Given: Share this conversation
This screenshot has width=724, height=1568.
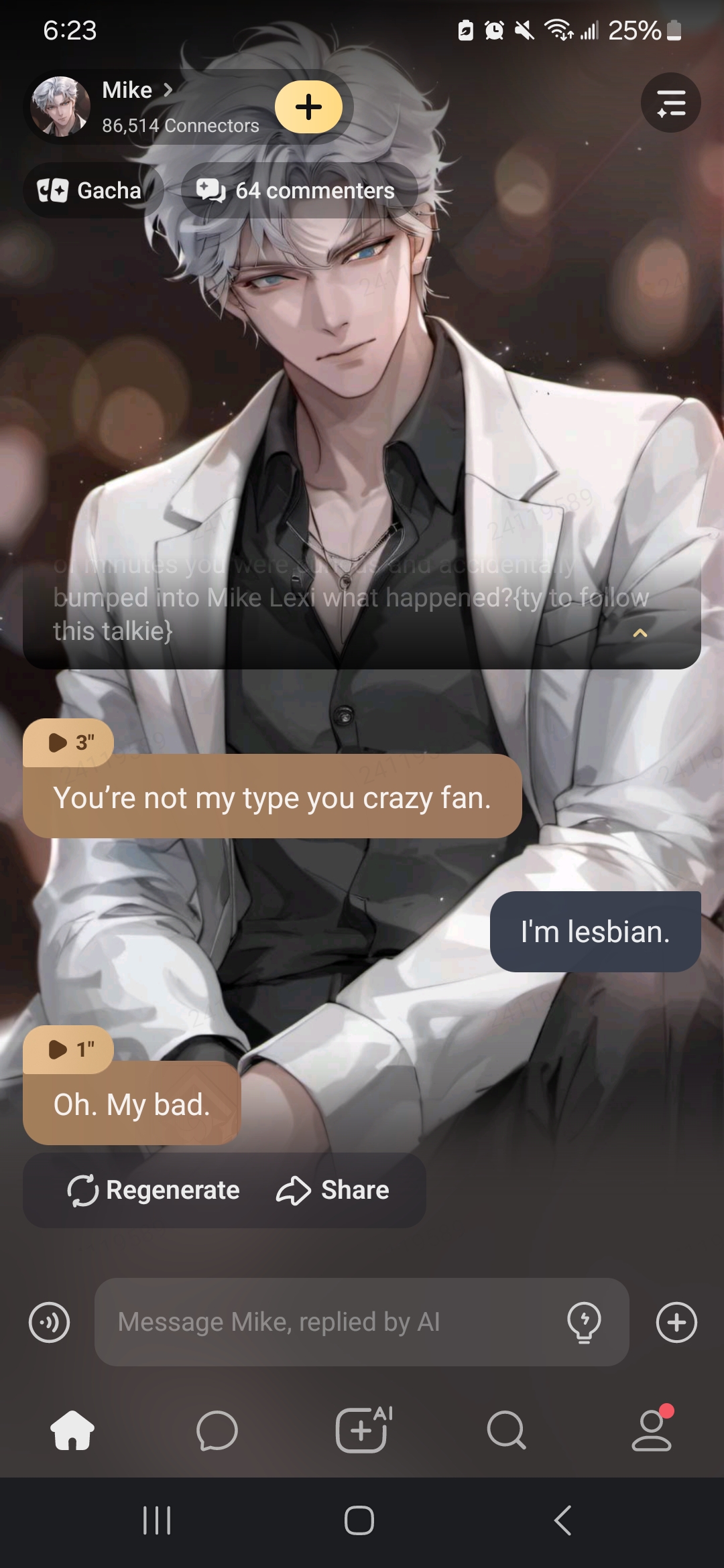Looking at the screenshot, I should tap(333, 1190).
